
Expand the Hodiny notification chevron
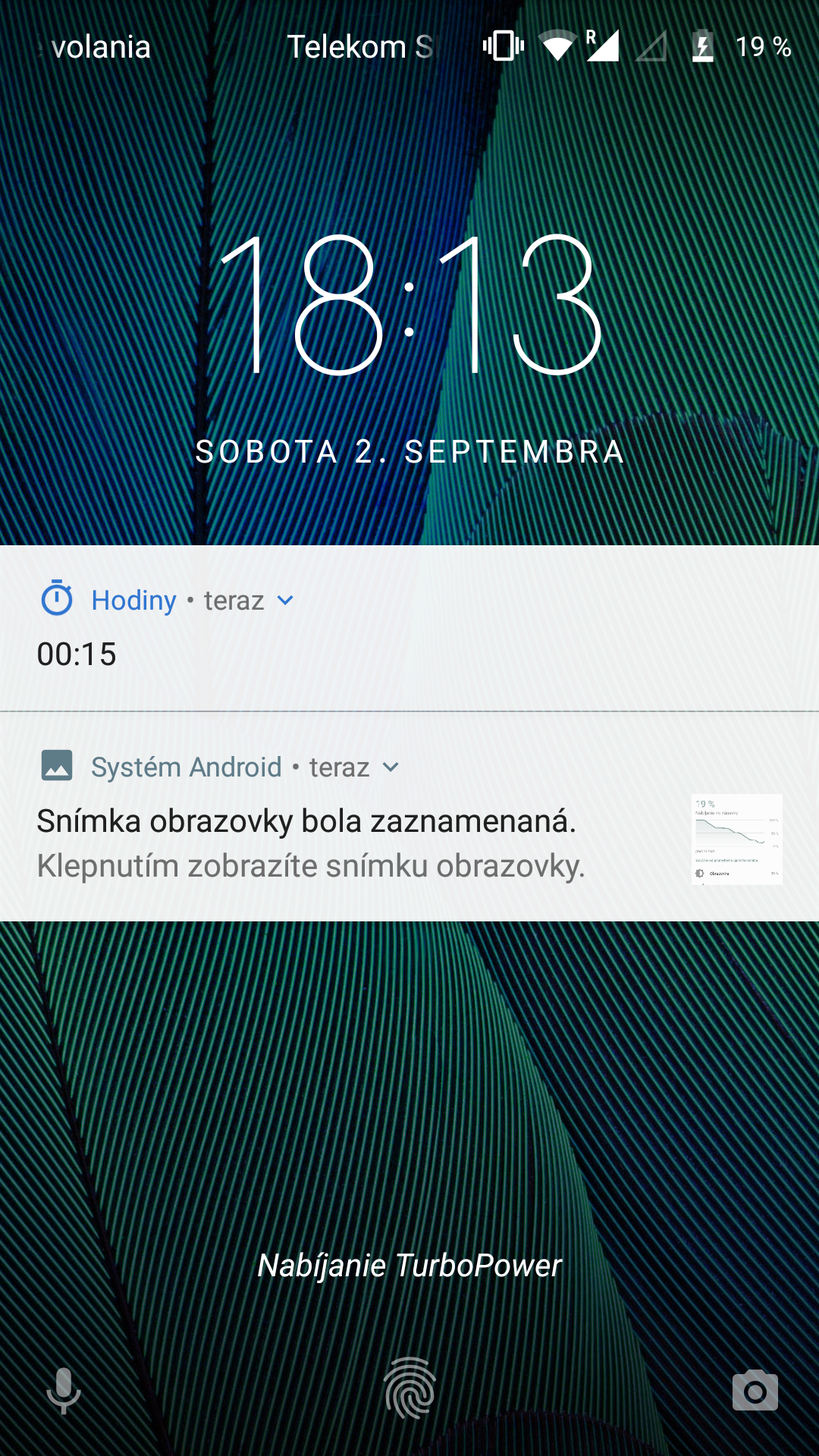[285, 601]
